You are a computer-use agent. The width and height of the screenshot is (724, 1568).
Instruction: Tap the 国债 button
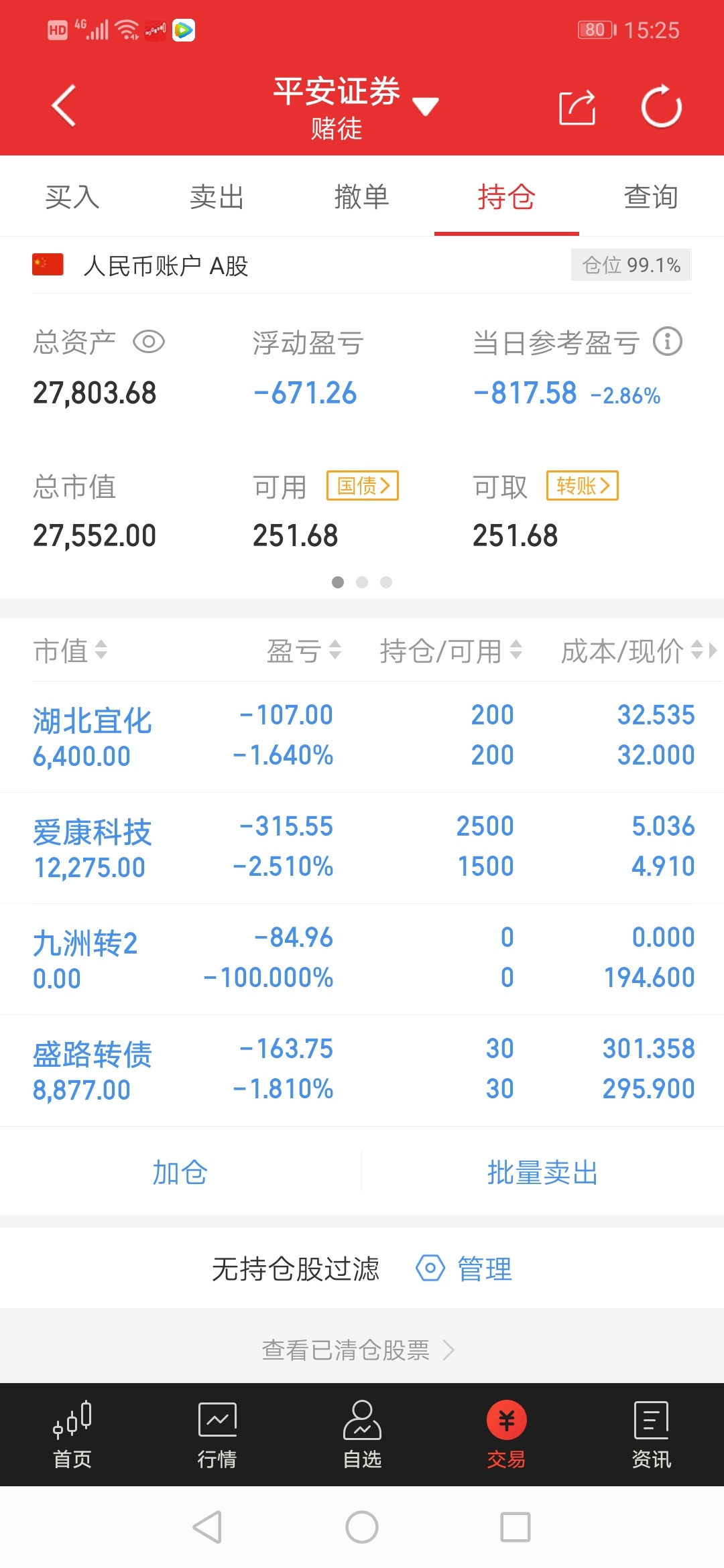(363, 485)
